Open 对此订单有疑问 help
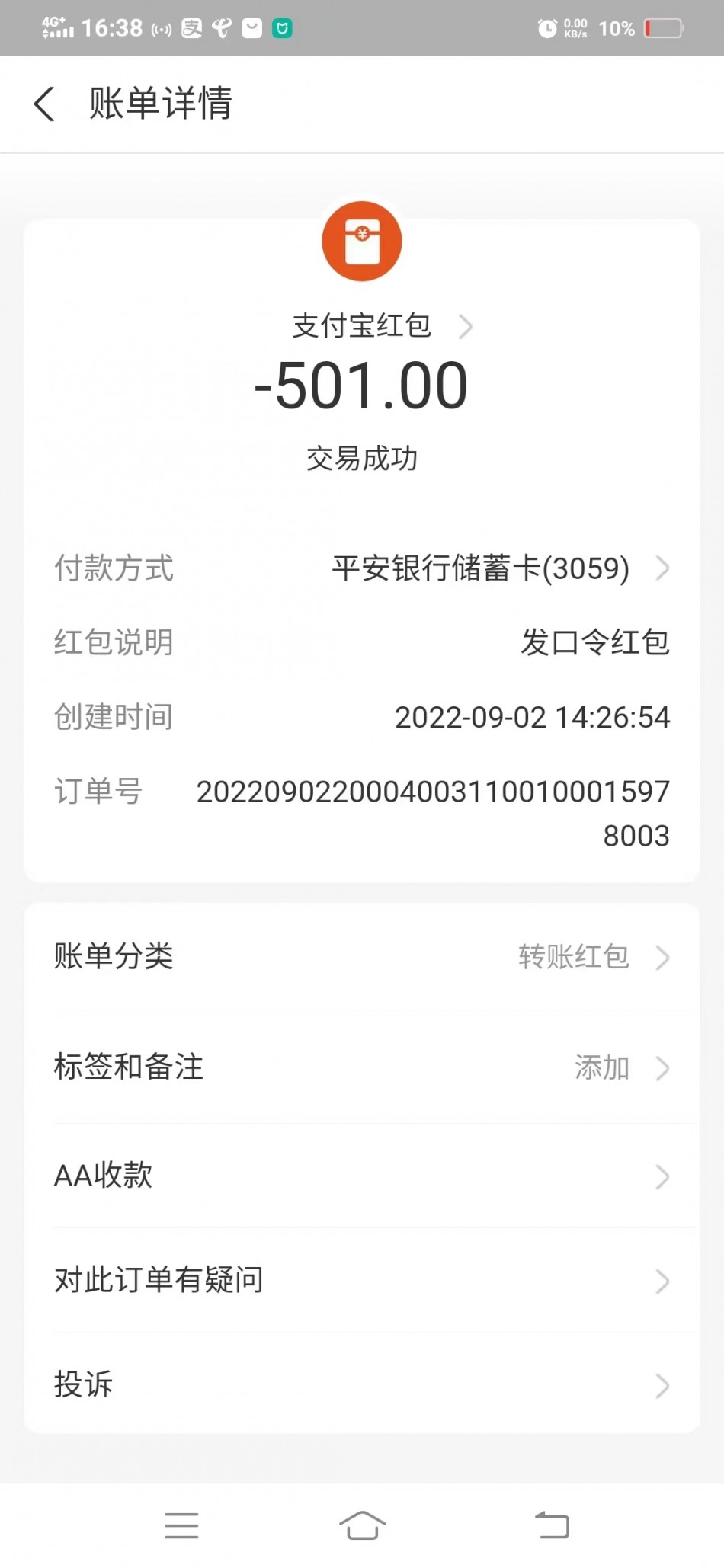724x1568 pixels. click(362, 1280)
